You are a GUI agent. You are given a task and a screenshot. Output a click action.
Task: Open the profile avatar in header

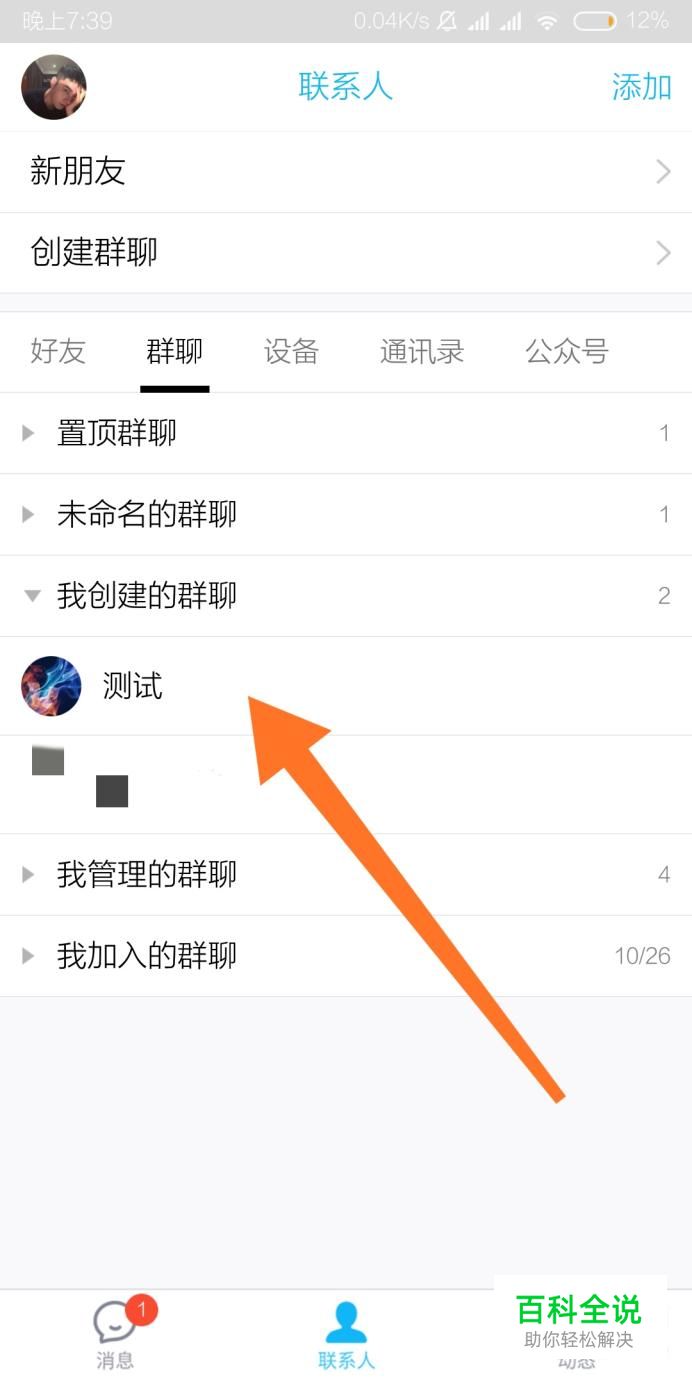(x=54, y=87)
